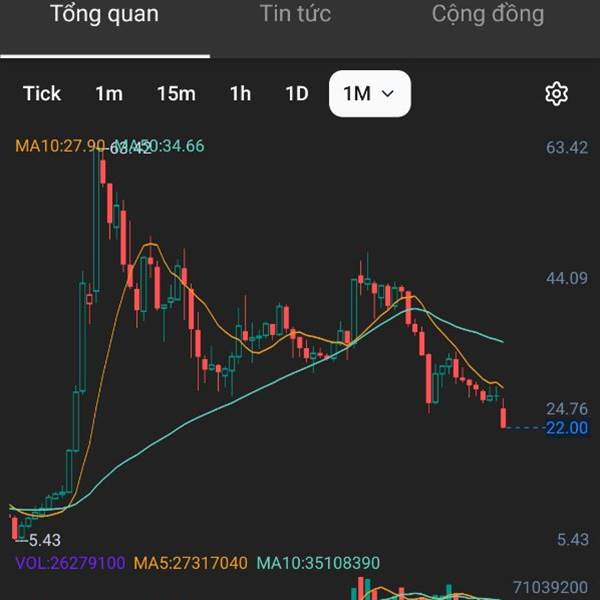This screenshot has height=600, width=600.
Task: Choose the 1m timeframe
Action: coord(109,94)
